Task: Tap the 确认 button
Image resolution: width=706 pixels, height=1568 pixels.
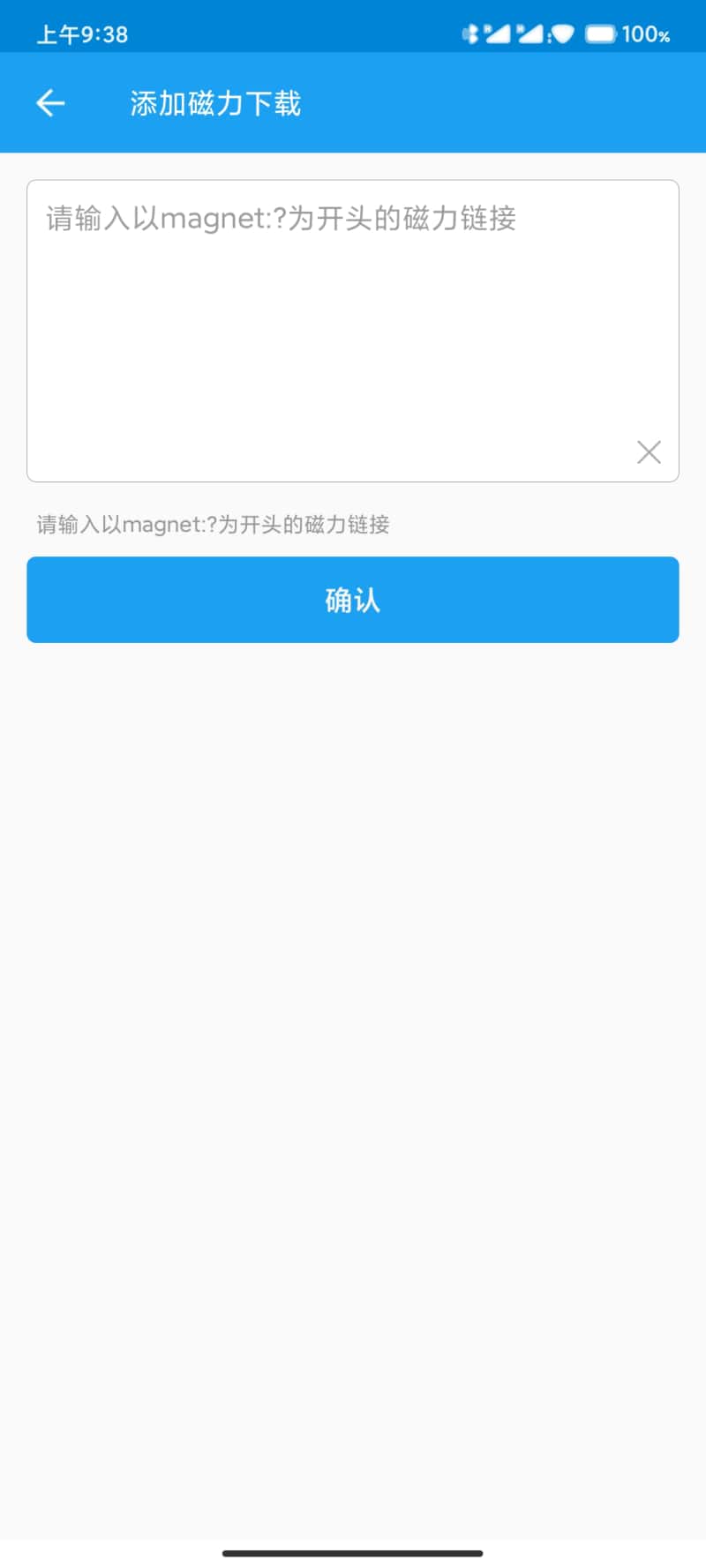Action: 353,600
